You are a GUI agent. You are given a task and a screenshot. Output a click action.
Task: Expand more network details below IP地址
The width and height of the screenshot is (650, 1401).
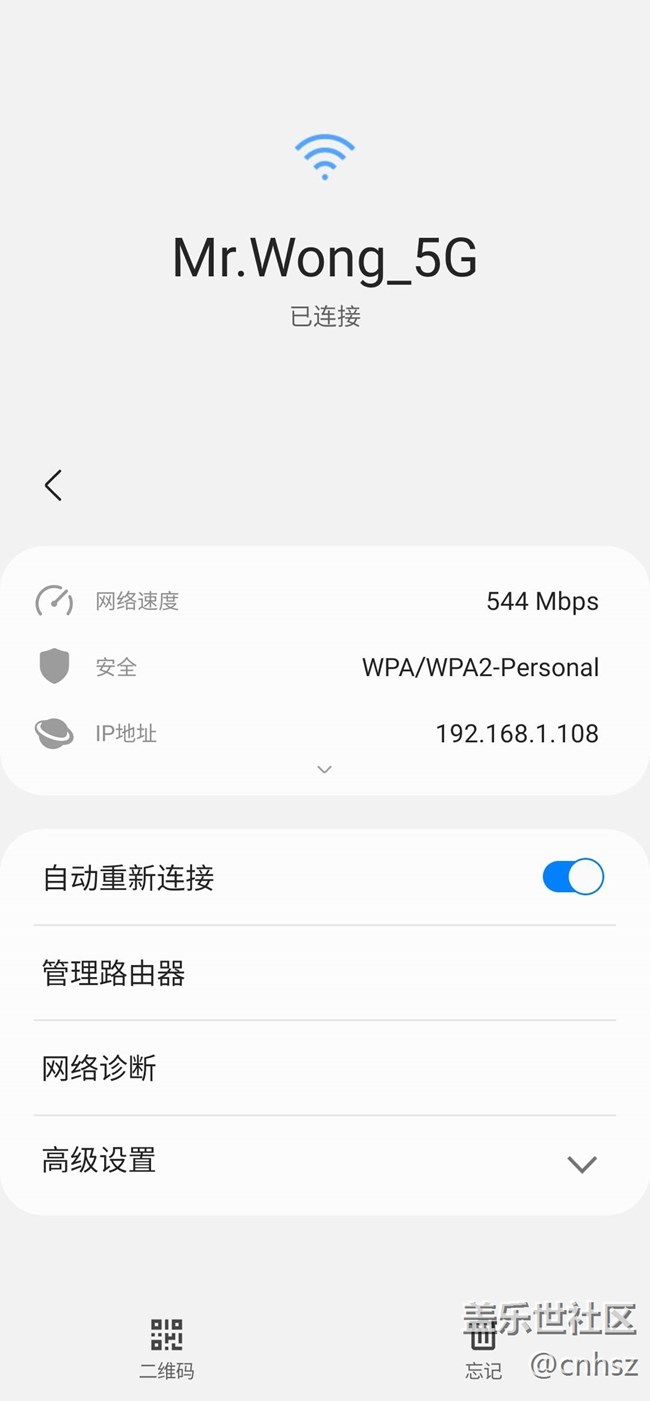(324, 769)
